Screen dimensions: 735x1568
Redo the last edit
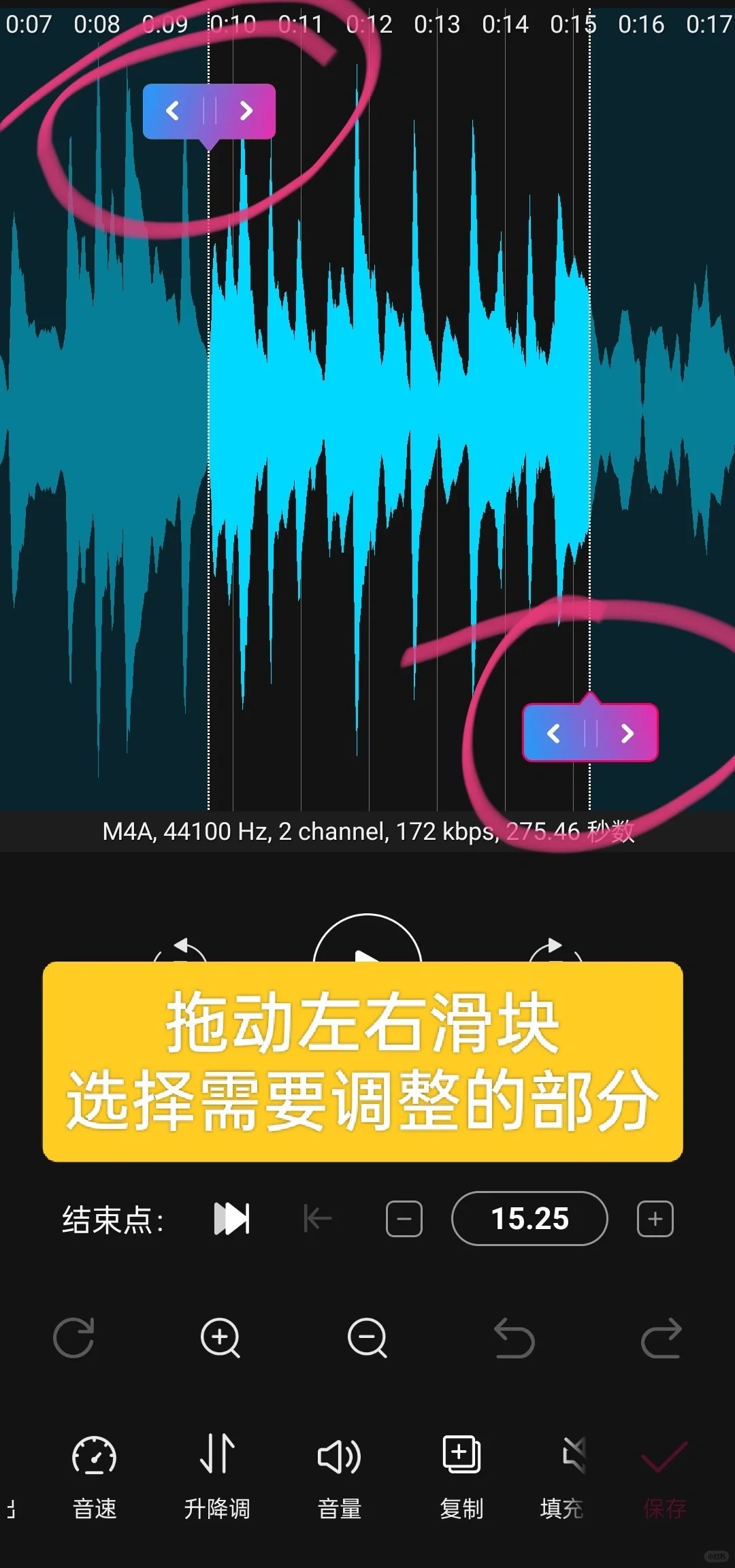(x=661, y=1337)
